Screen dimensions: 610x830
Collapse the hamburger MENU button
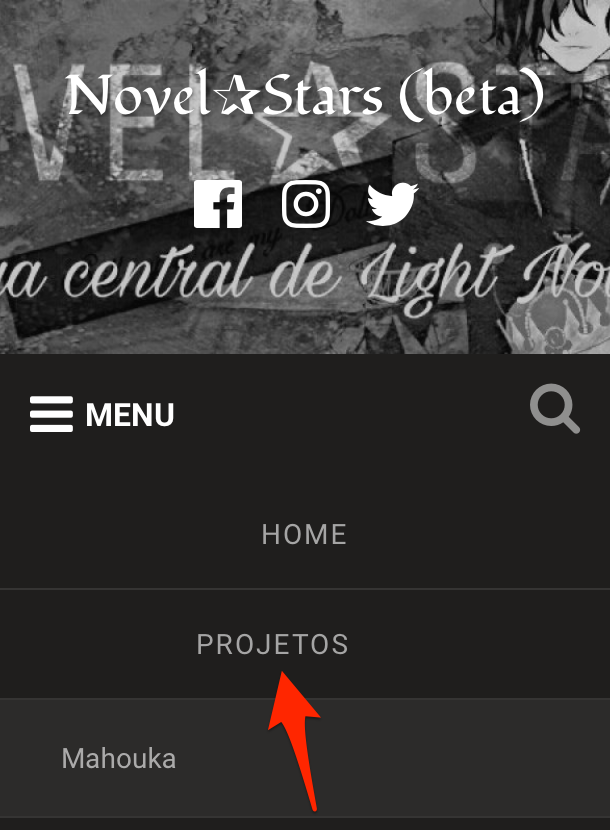pyautogui.click(x=102, y=414)
